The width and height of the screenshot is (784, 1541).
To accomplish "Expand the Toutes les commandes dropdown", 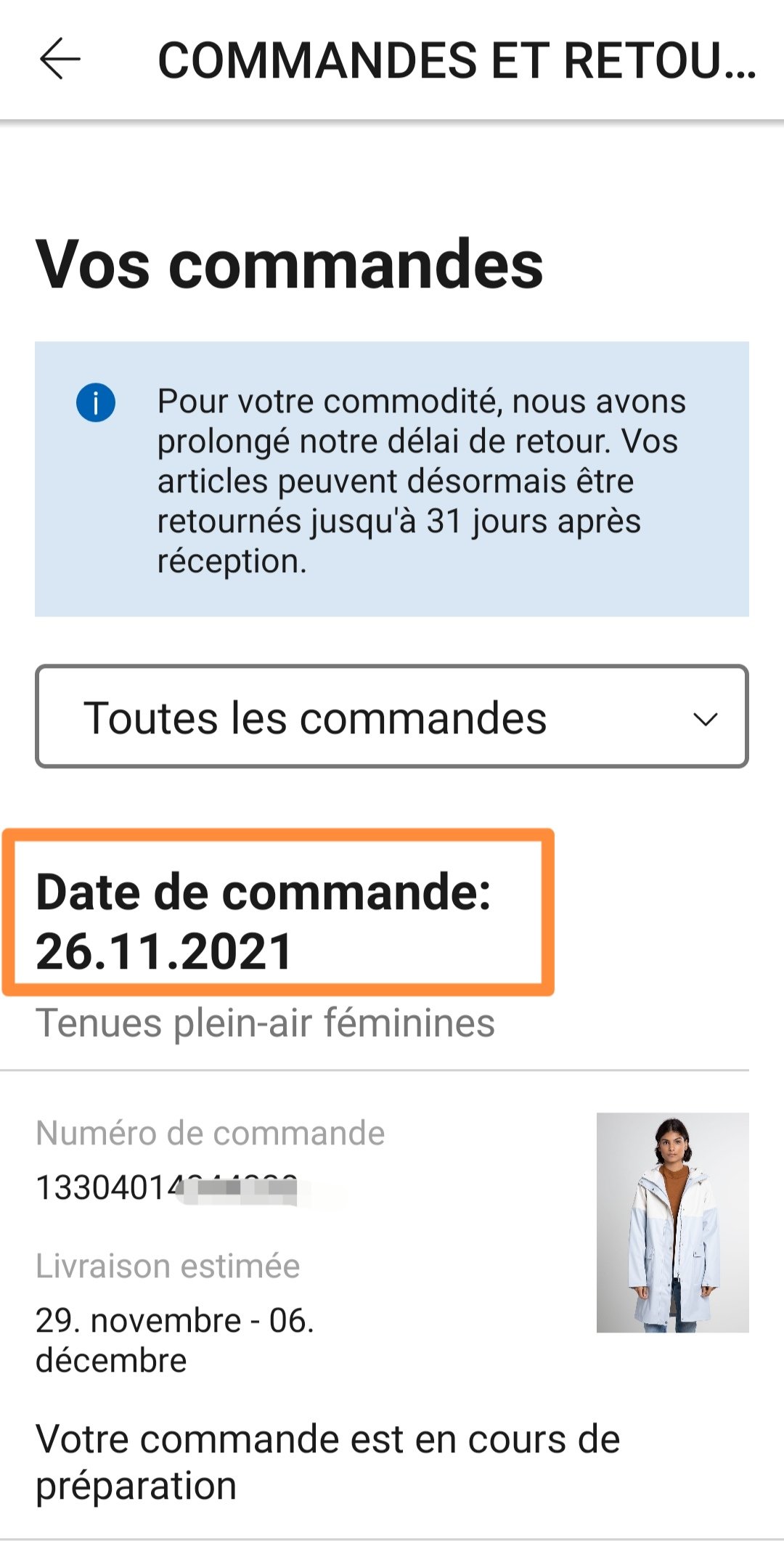I will pos(392,717).
